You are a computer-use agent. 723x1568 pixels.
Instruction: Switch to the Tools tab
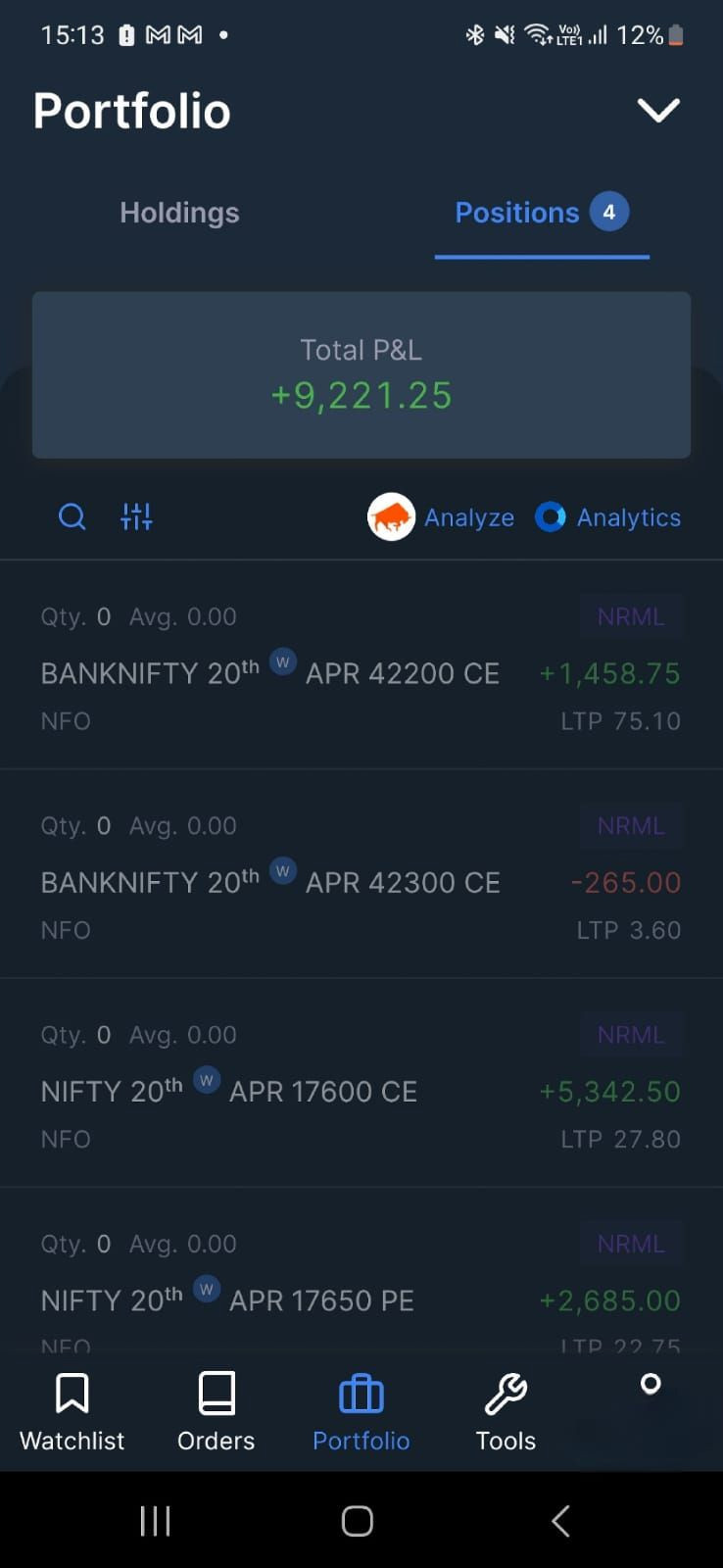[506, 1412]
